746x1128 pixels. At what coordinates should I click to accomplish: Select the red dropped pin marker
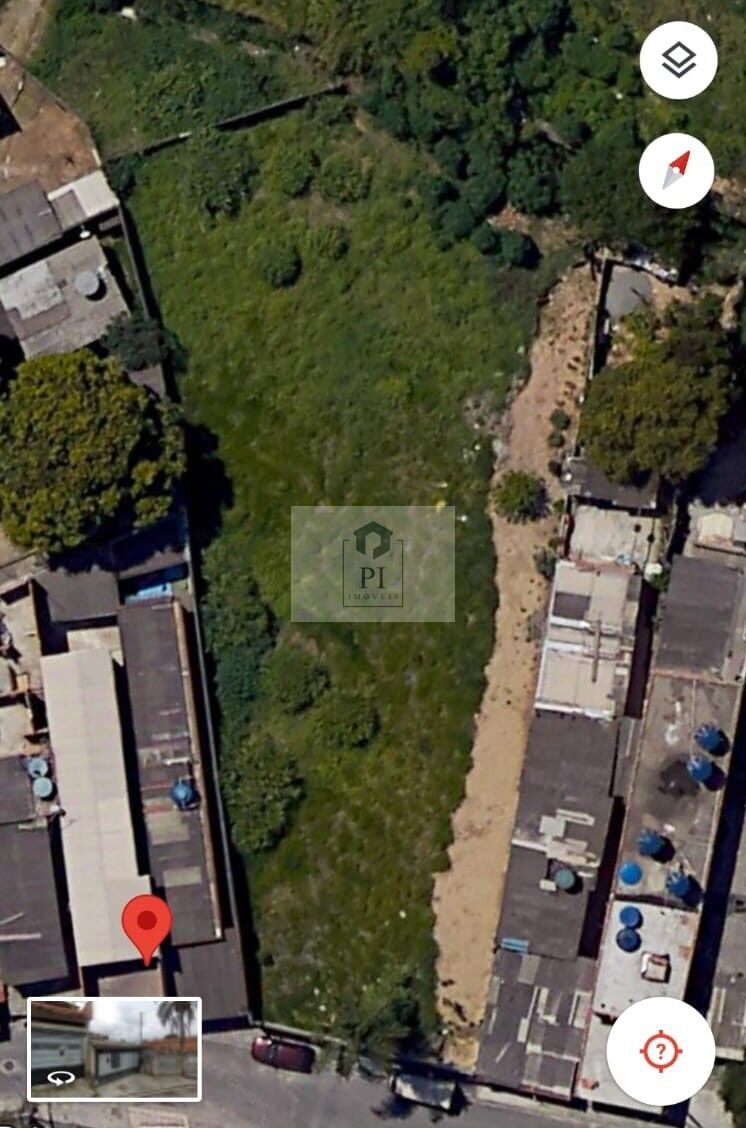(x=147, y=924)
